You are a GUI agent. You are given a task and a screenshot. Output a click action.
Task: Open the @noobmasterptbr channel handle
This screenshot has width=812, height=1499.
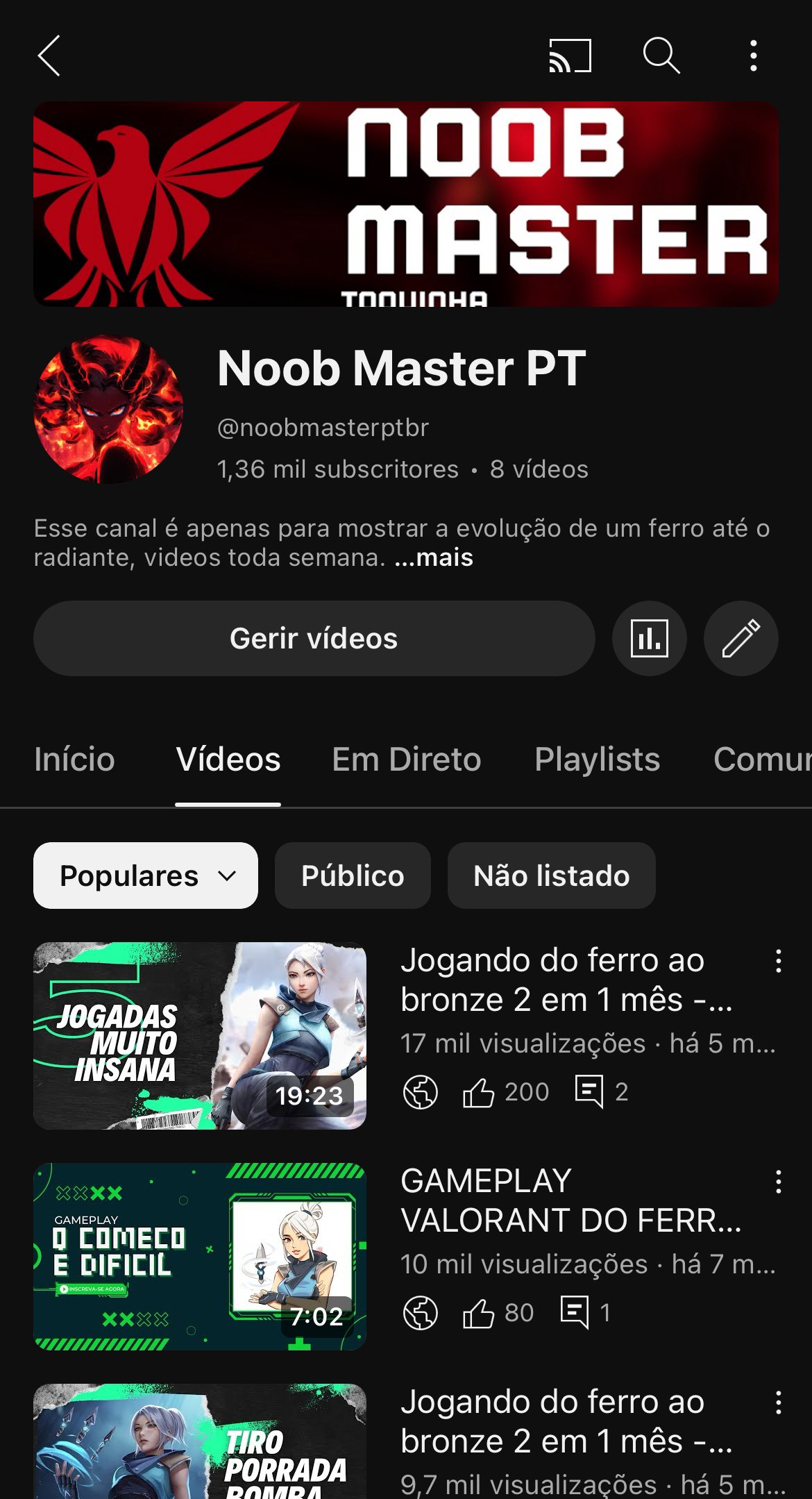(321, 428)
